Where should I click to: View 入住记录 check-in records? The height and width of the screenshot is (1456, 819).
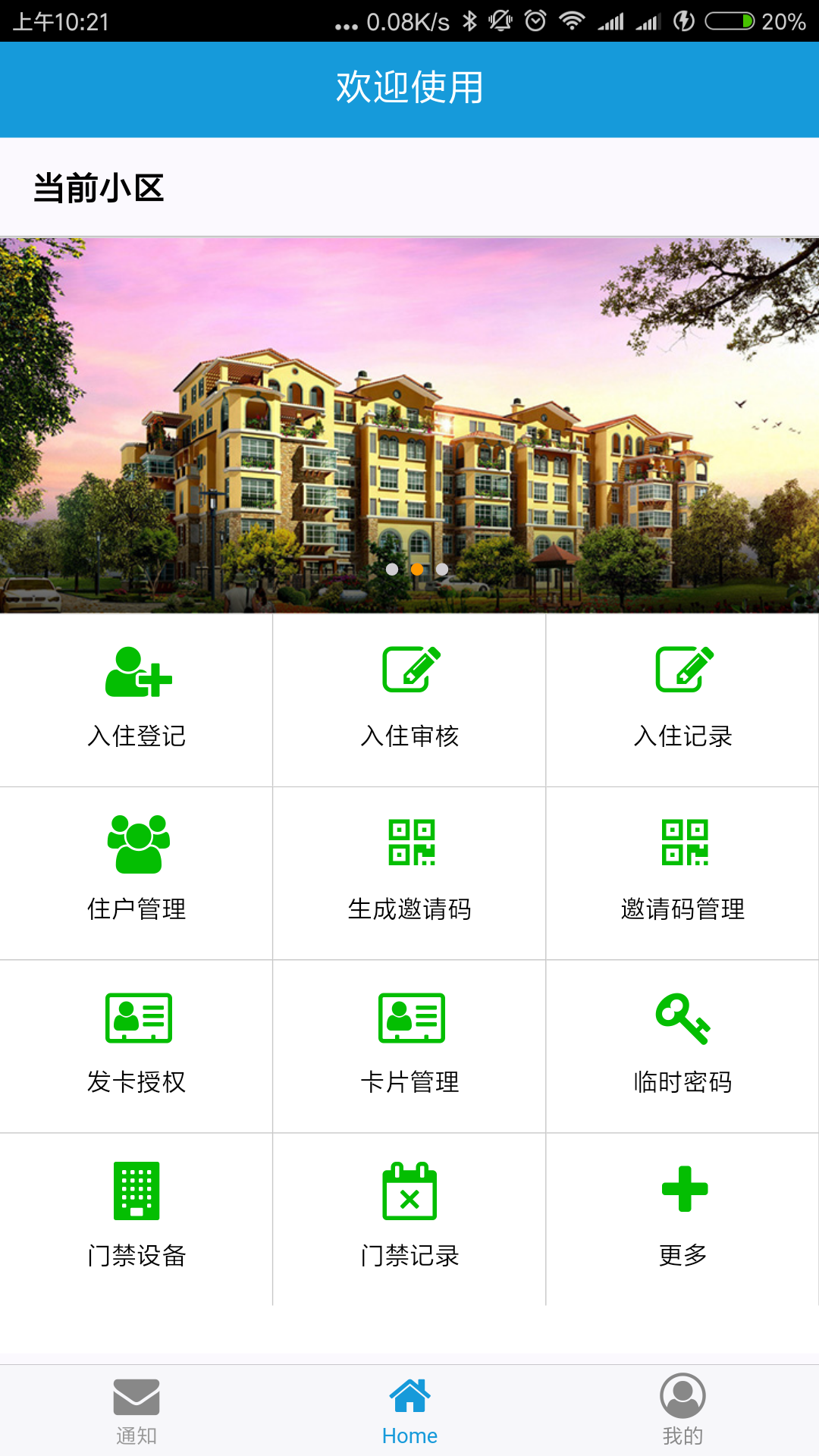point(682,698)
